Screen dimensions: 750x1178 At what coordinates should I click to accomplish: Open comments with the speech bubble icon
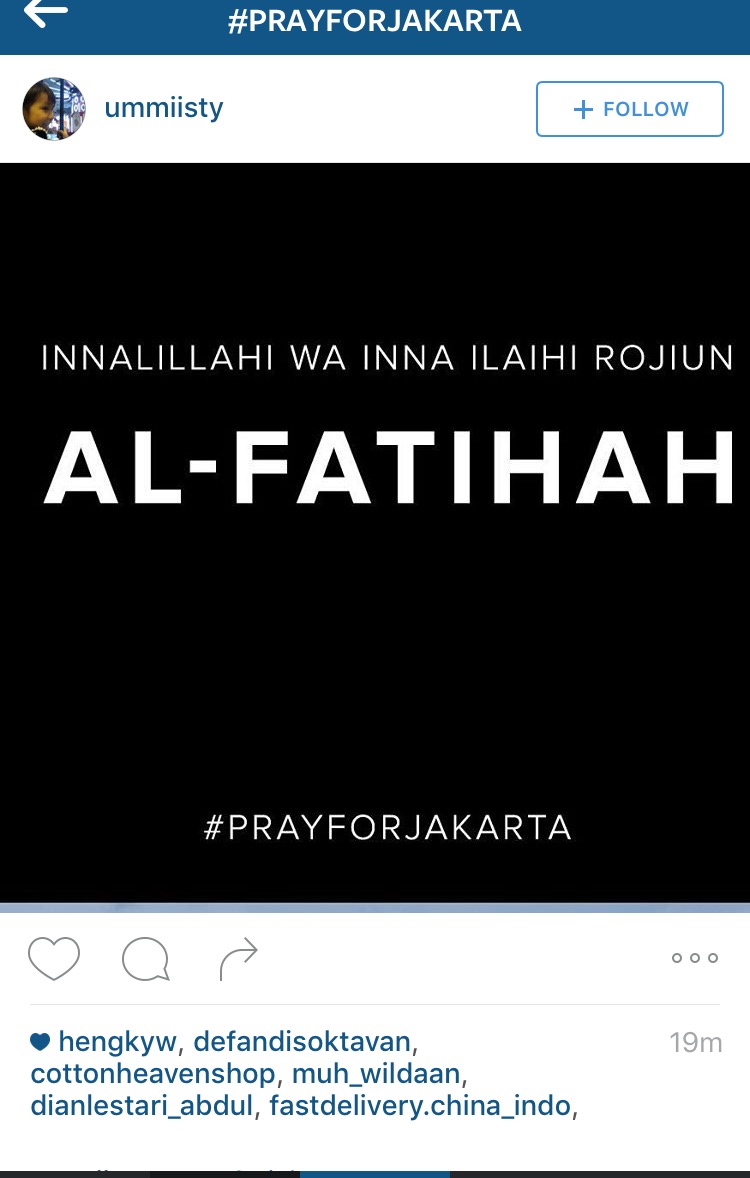coord(145,959)
